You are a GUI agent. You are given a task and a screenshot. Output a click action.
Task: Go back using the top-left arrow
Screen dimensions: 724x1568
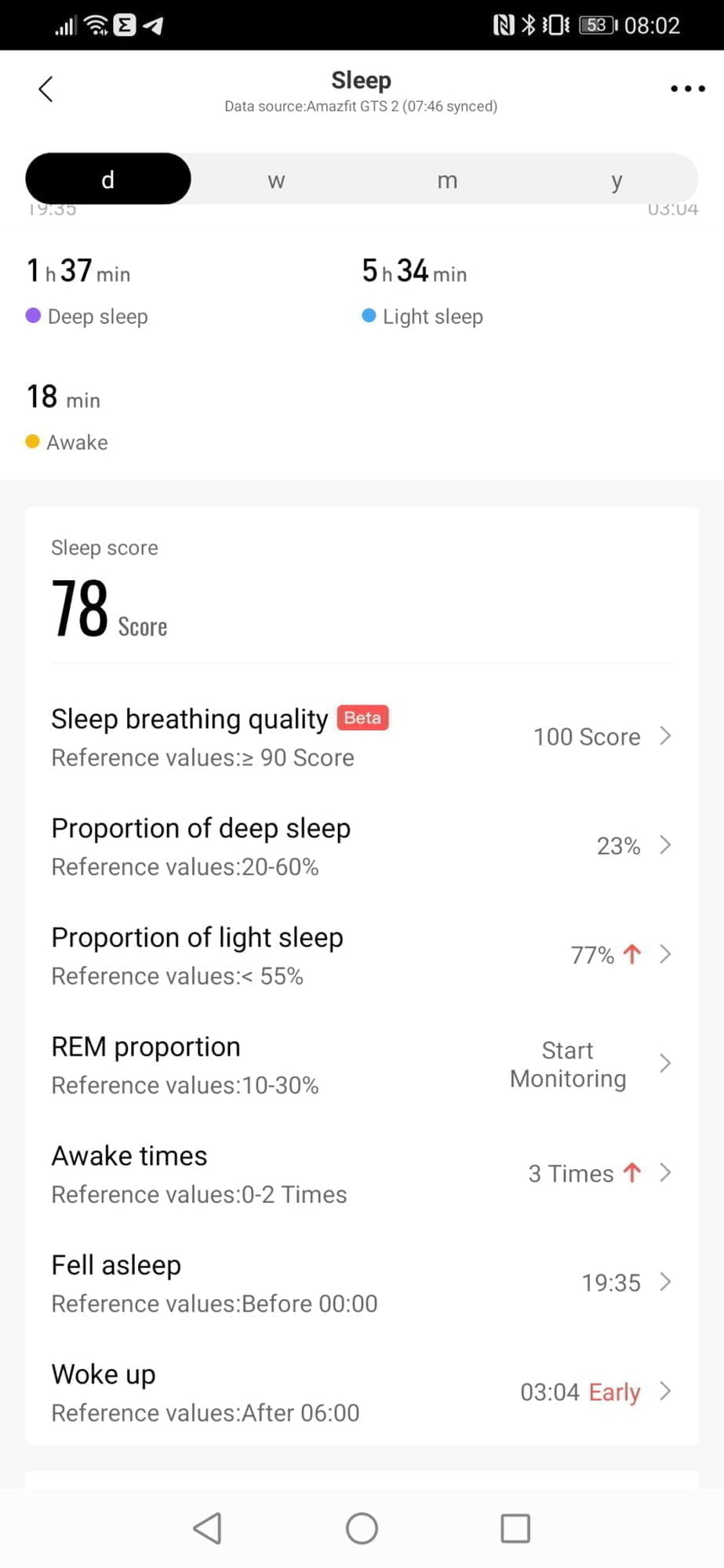45,89
